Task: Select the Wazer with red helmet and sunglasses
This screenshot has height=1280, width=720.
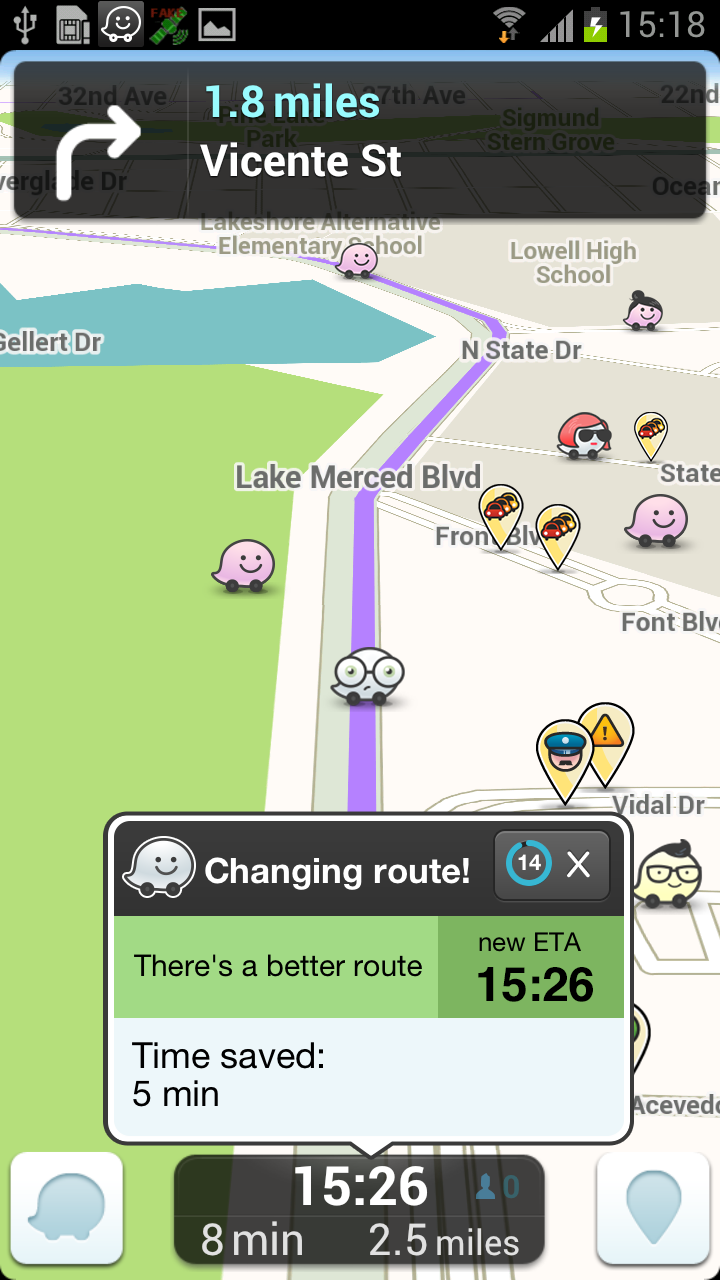Action: tap(585, 436)
